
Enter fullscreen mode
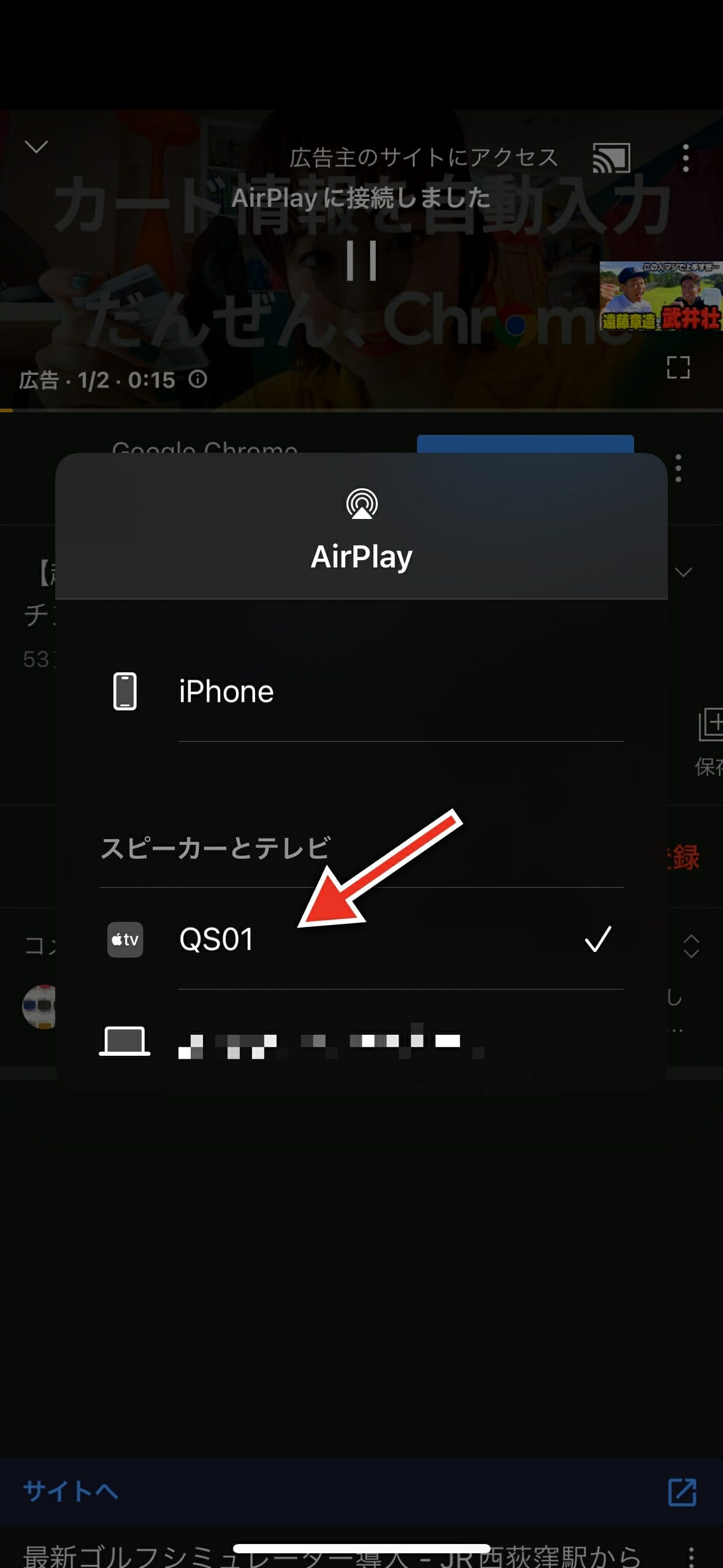tap(678, 367)
